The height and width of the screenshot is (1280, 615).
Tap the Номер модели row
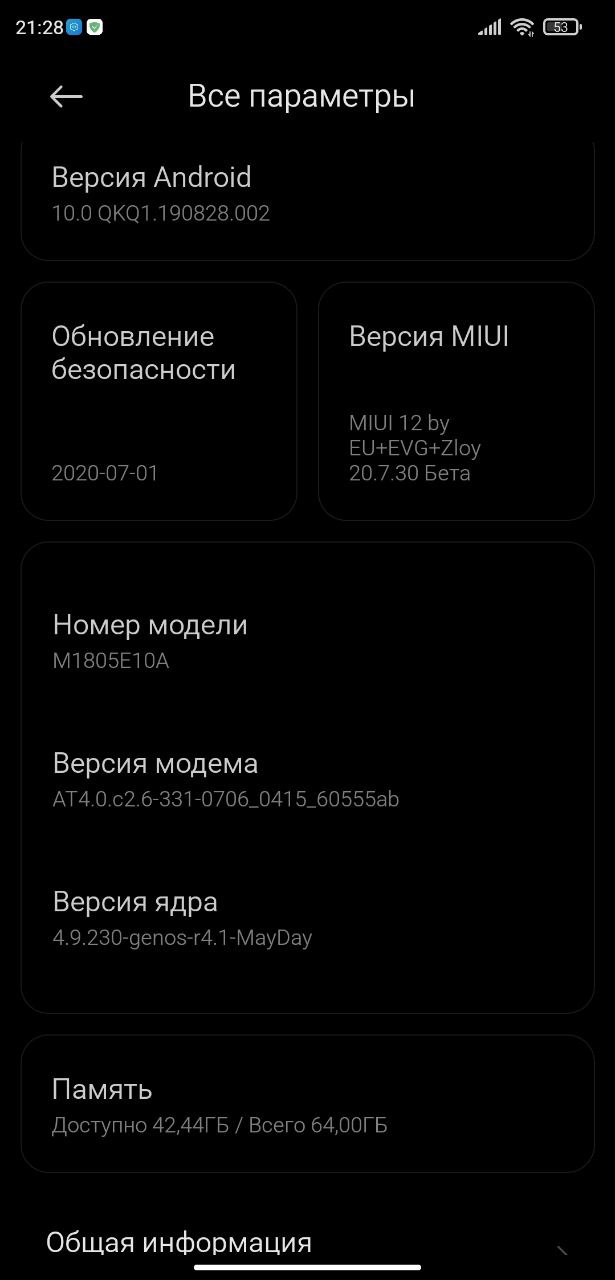pyautogui.click(x=307, y=642)
